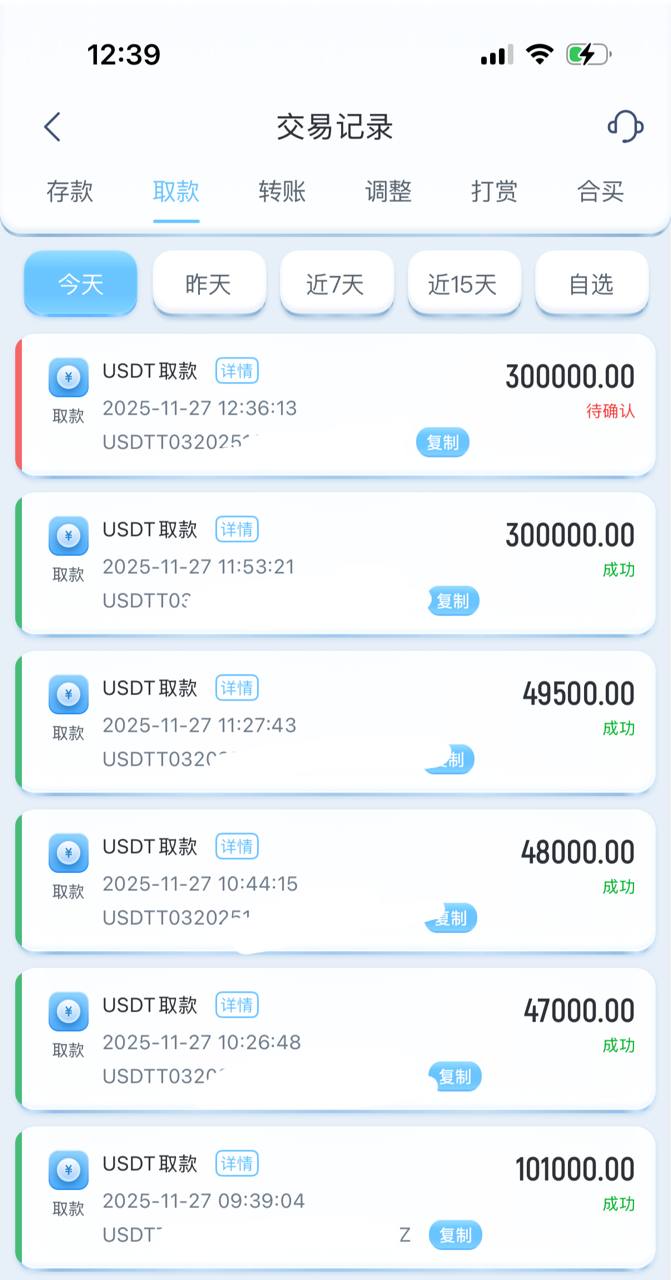This screenshot has height=1280, width=671.
Task: View 详情 of the 48000.00 withdrawal
Action: [237, 847]
